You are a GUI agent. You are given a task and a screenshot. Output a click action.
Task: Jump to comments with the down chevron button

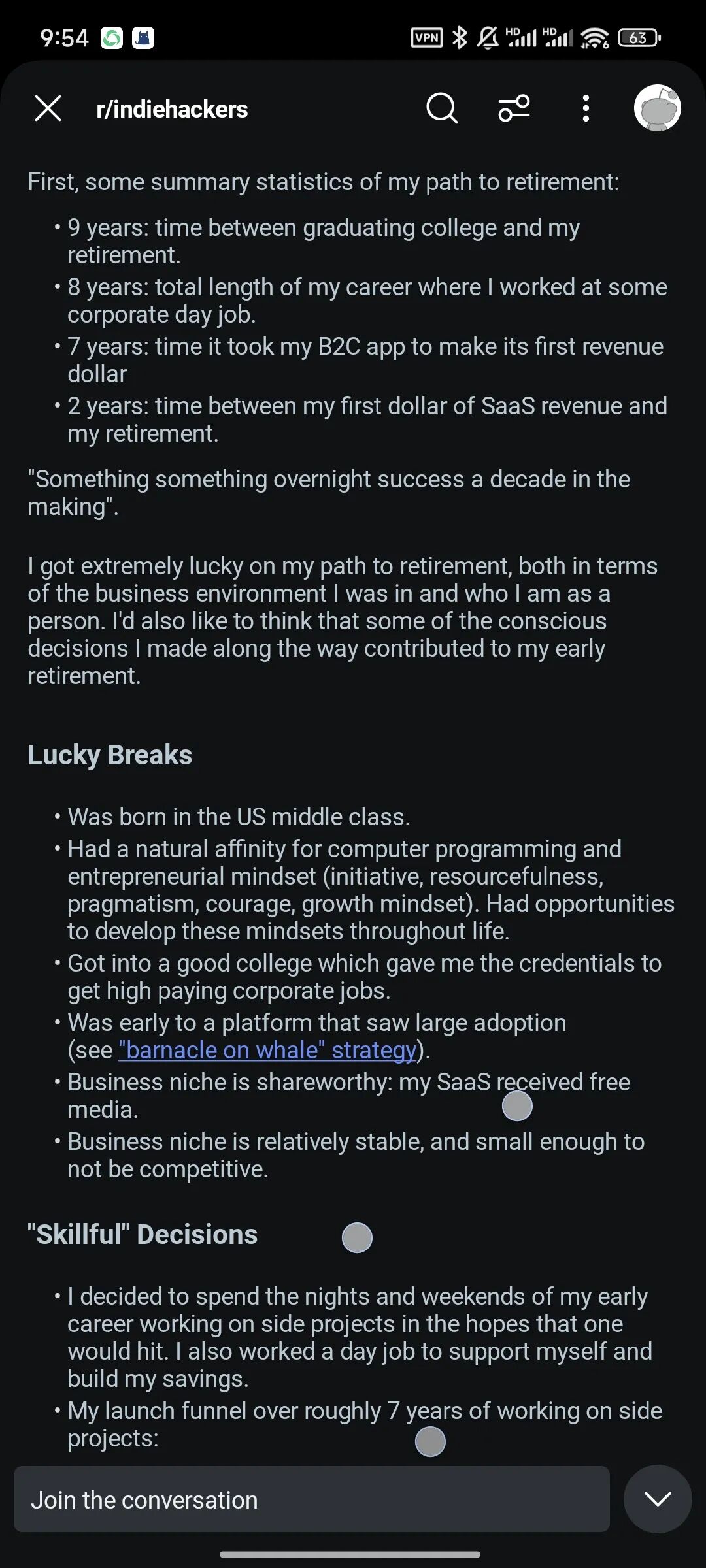[x=657, y=1499]
